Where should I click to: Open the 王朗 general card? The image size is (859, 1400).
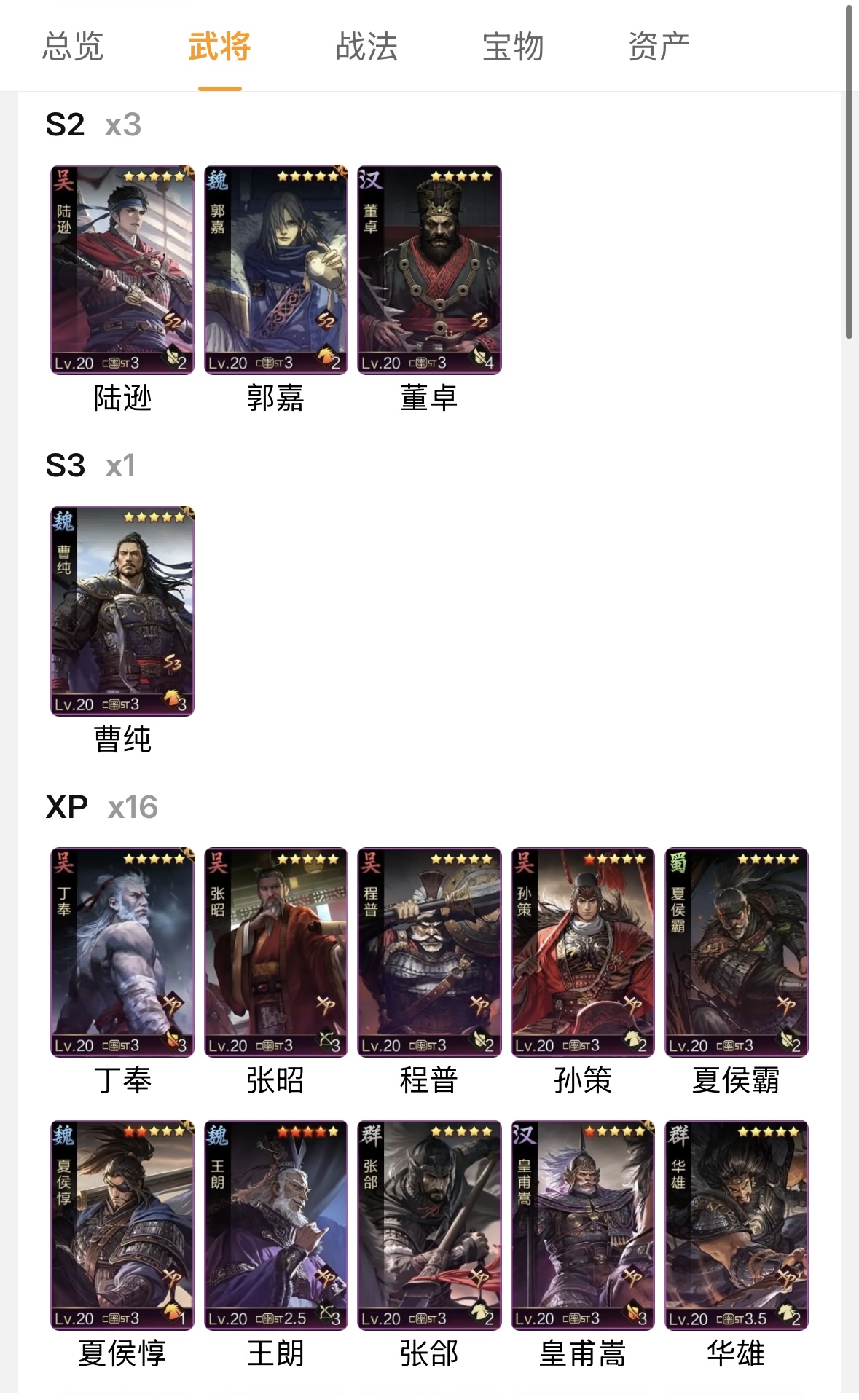pyautogui.click(x=275, y=1224)
